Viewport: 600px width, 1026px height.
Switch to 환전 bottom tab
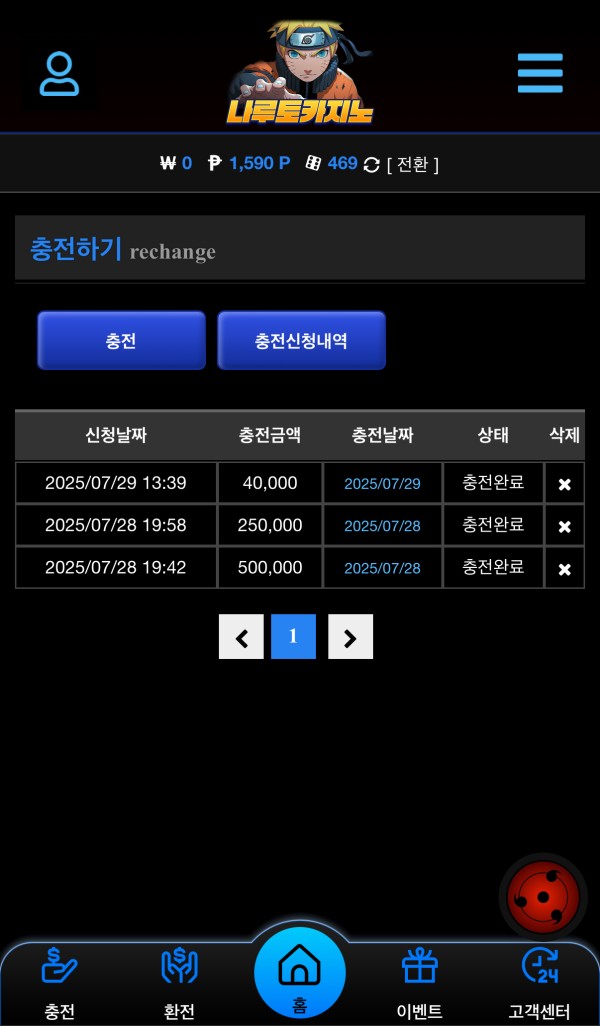(x=179, y=985)
